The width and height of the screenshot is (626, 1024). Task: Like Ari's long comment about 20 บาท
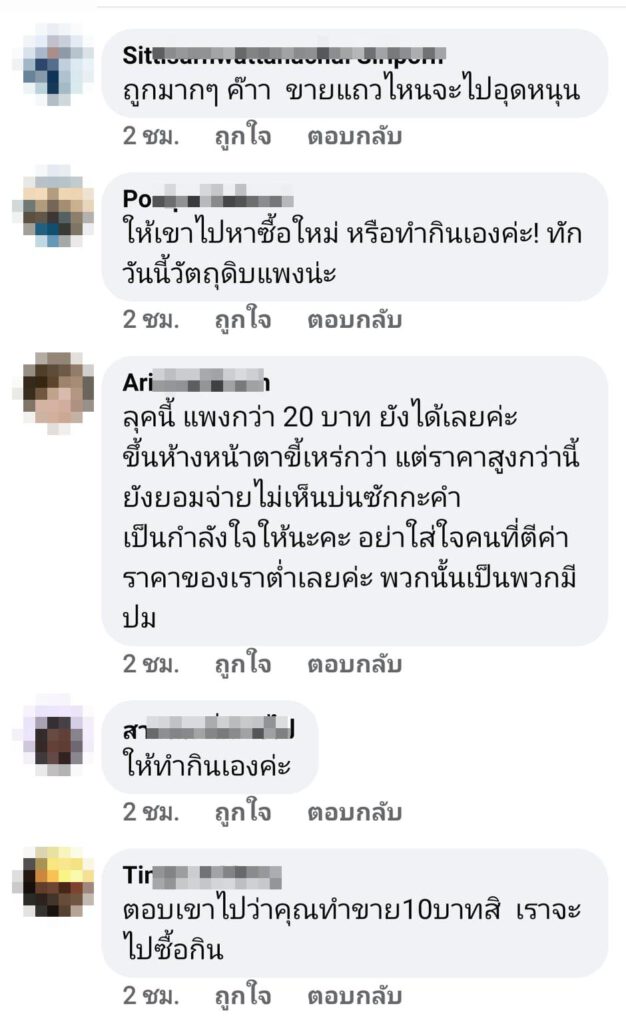pos(242,664)
